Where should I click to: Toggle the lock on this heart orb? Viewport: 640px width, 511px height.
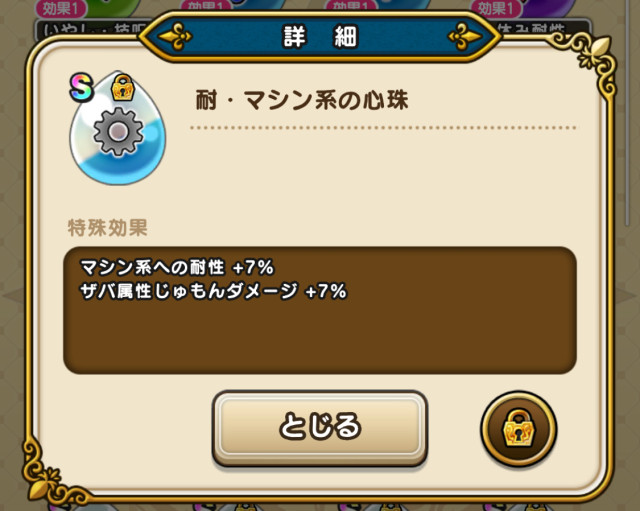(517, 427)
